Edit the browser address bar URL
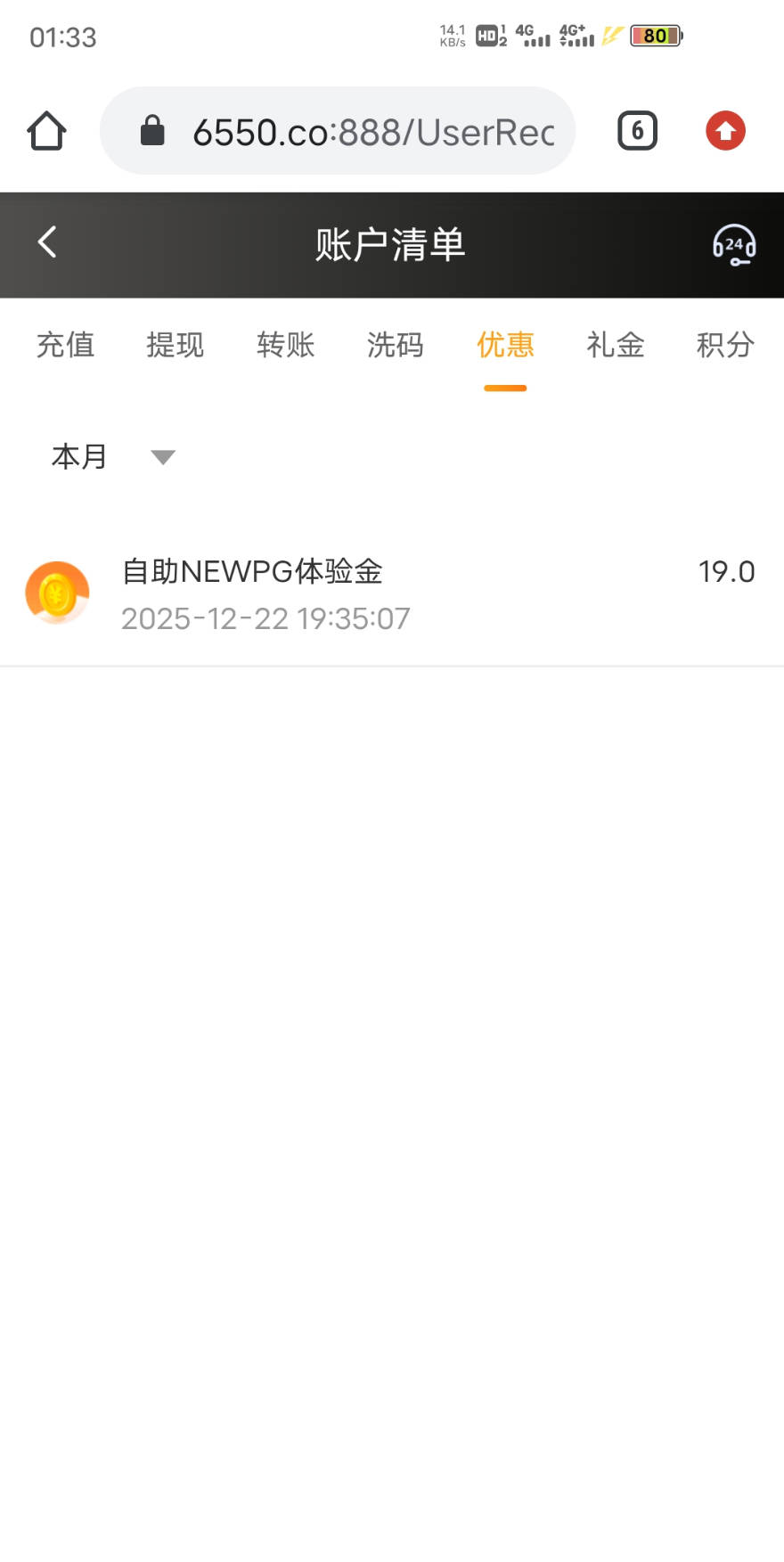This screenshot has height=1562, width=784. [x=372, y=132]
